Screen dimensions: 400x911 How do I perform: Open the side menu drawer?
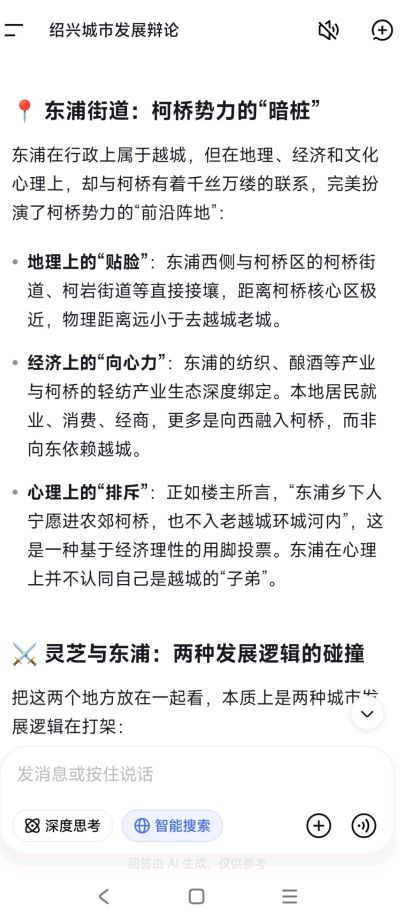[14, 30]
